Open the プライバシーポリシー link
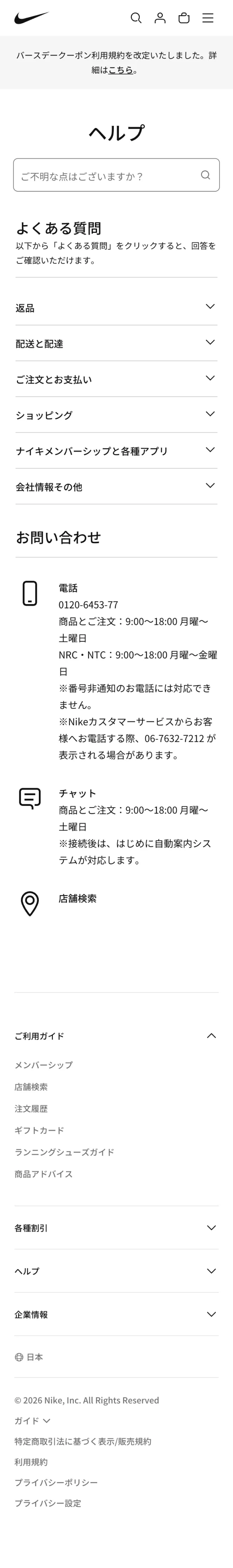 (x=56, y=1482)
